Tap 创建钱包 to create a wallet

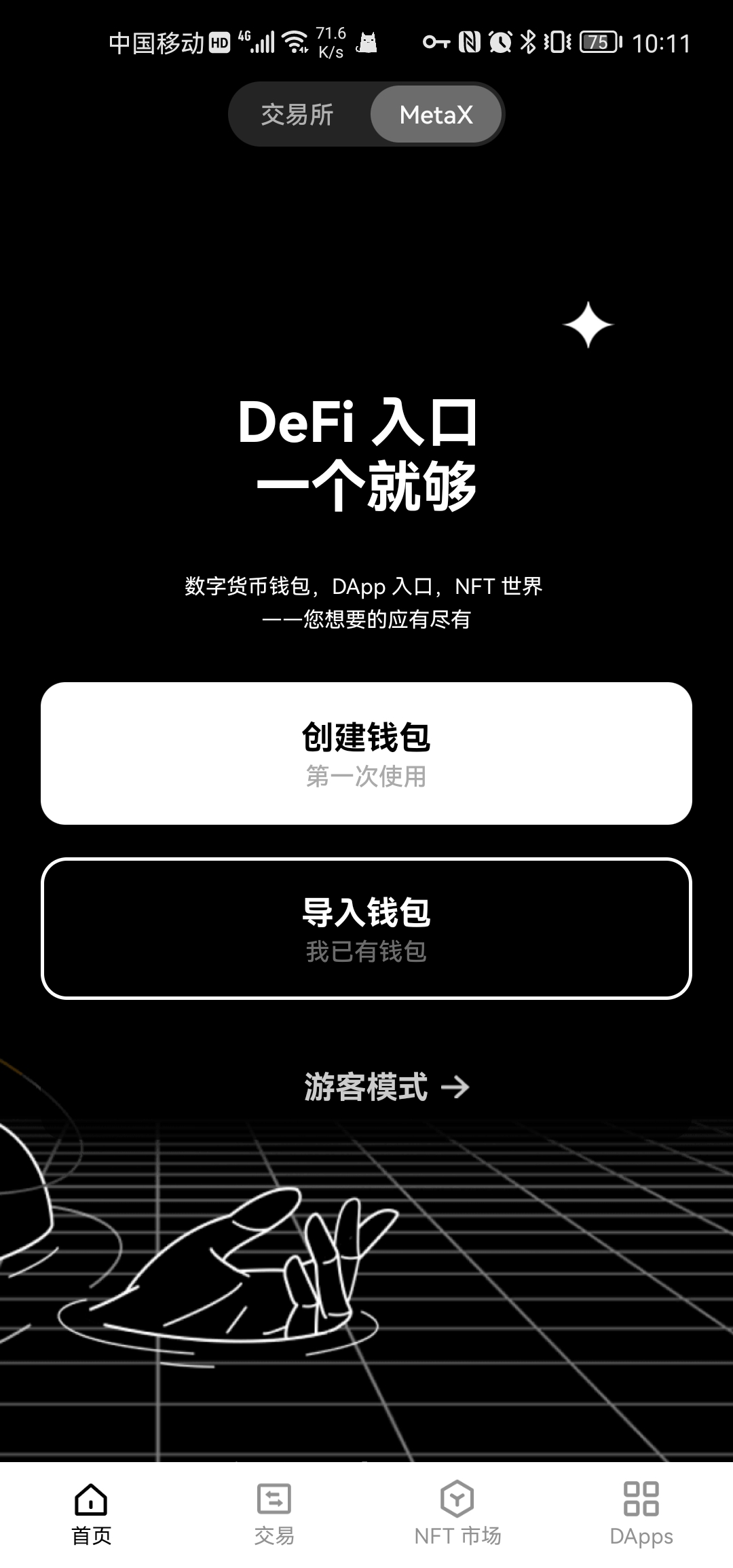[366, 753]
